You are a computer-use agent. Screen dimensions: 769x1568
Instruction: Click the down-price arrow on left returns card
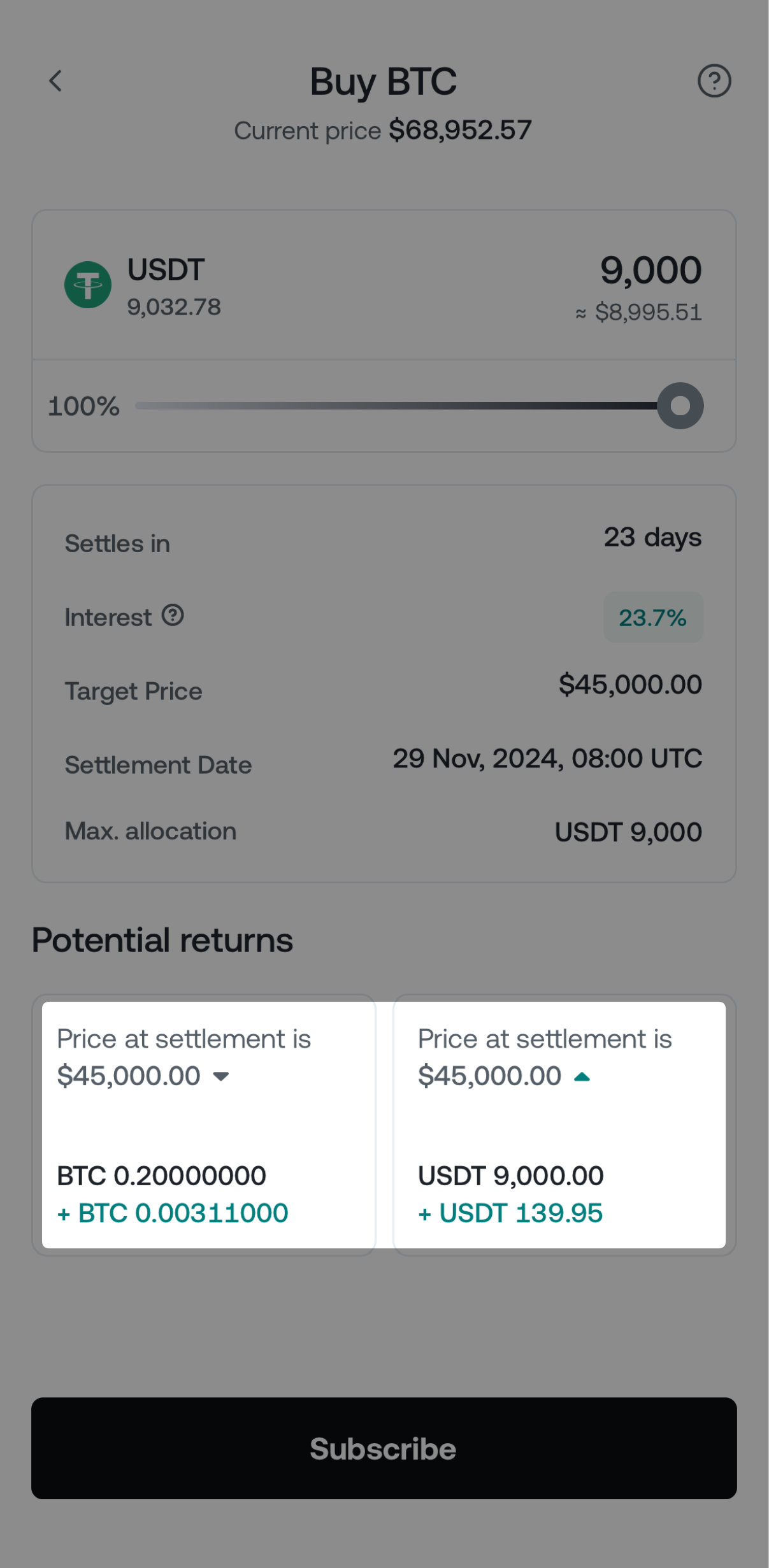(x=220, y=1078)
